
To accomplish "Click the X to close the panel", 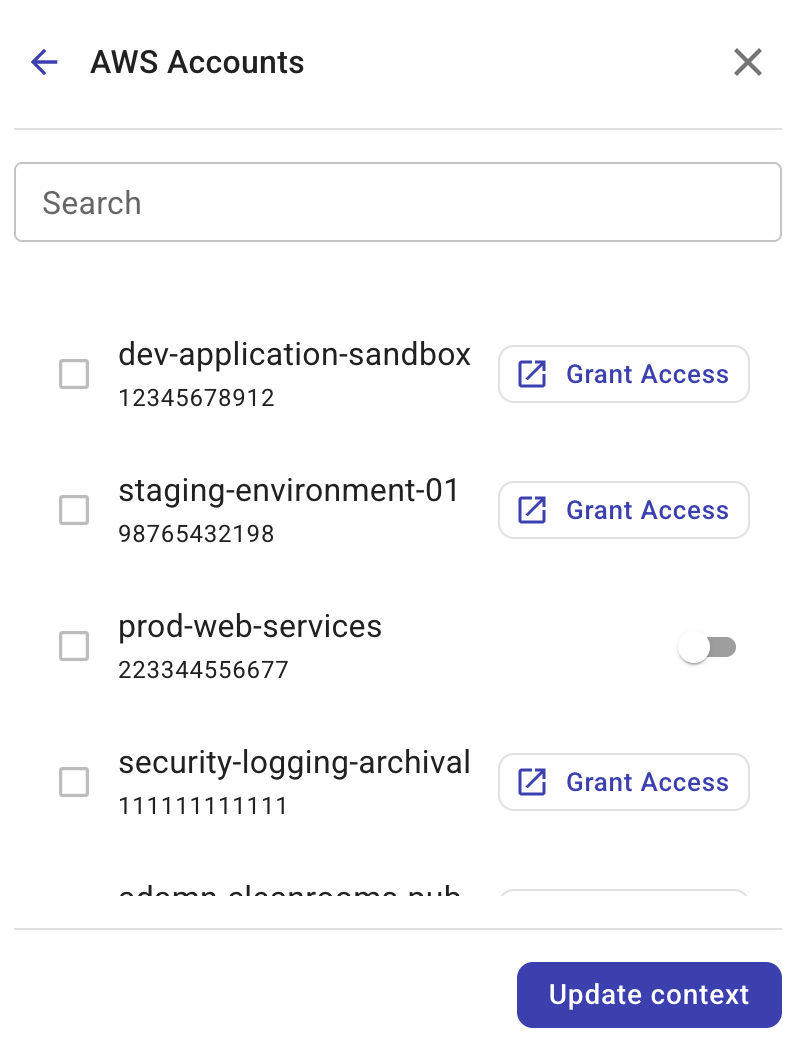I will [x=747, y=62].
